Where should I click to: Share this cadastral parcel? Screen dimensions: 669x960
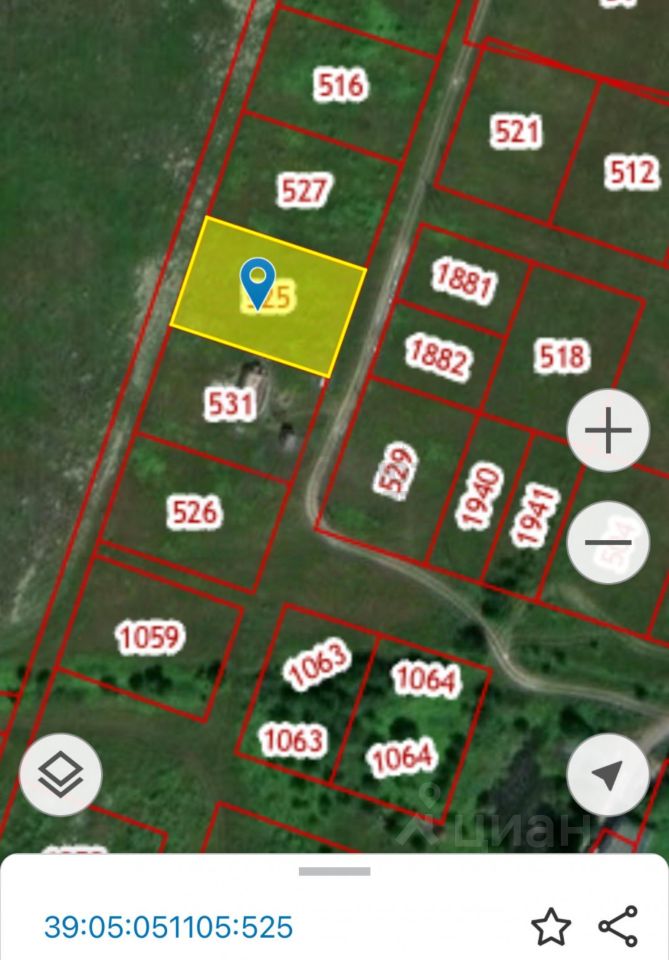pos(618,927)
